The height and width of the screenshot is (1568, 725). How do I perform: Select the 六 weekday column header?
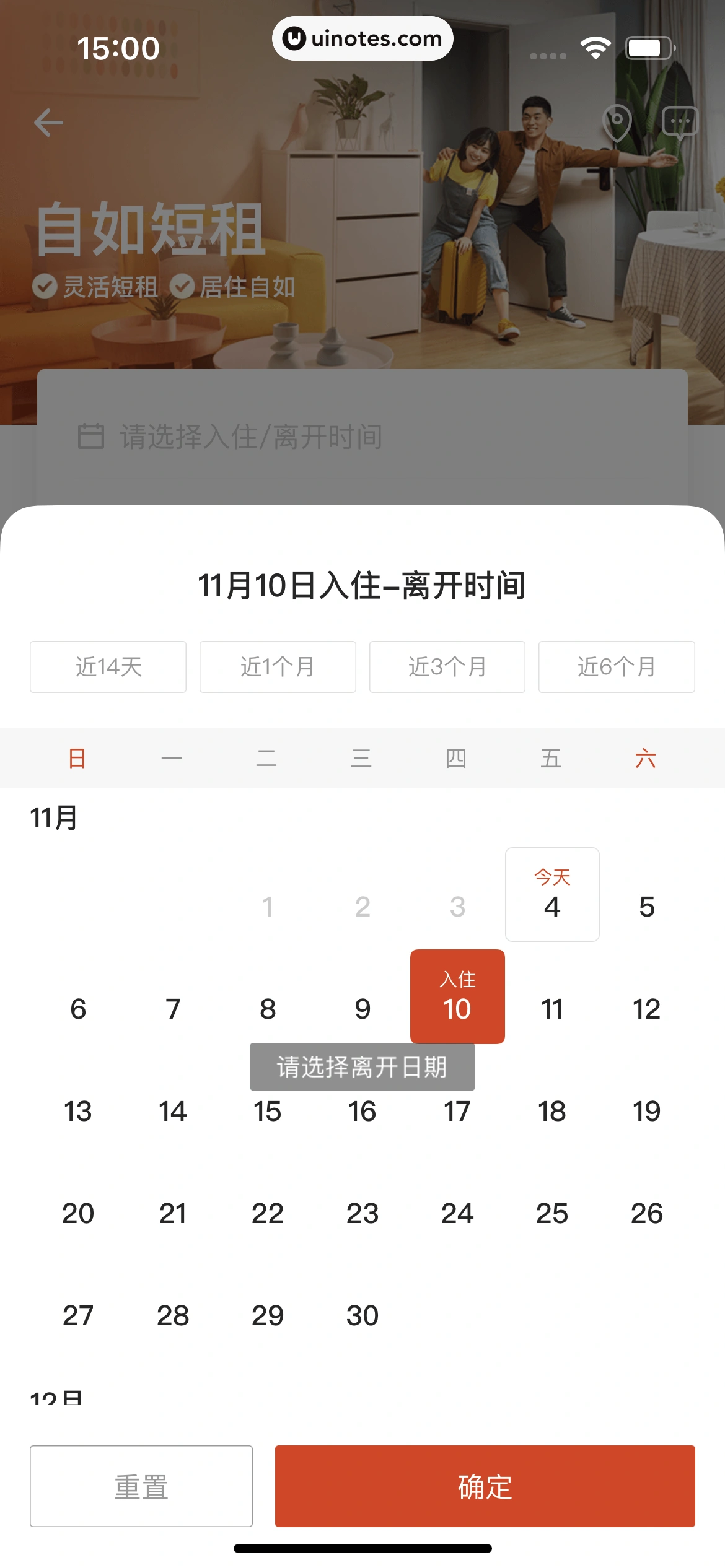pyautogui.click(x=647, y=758)
